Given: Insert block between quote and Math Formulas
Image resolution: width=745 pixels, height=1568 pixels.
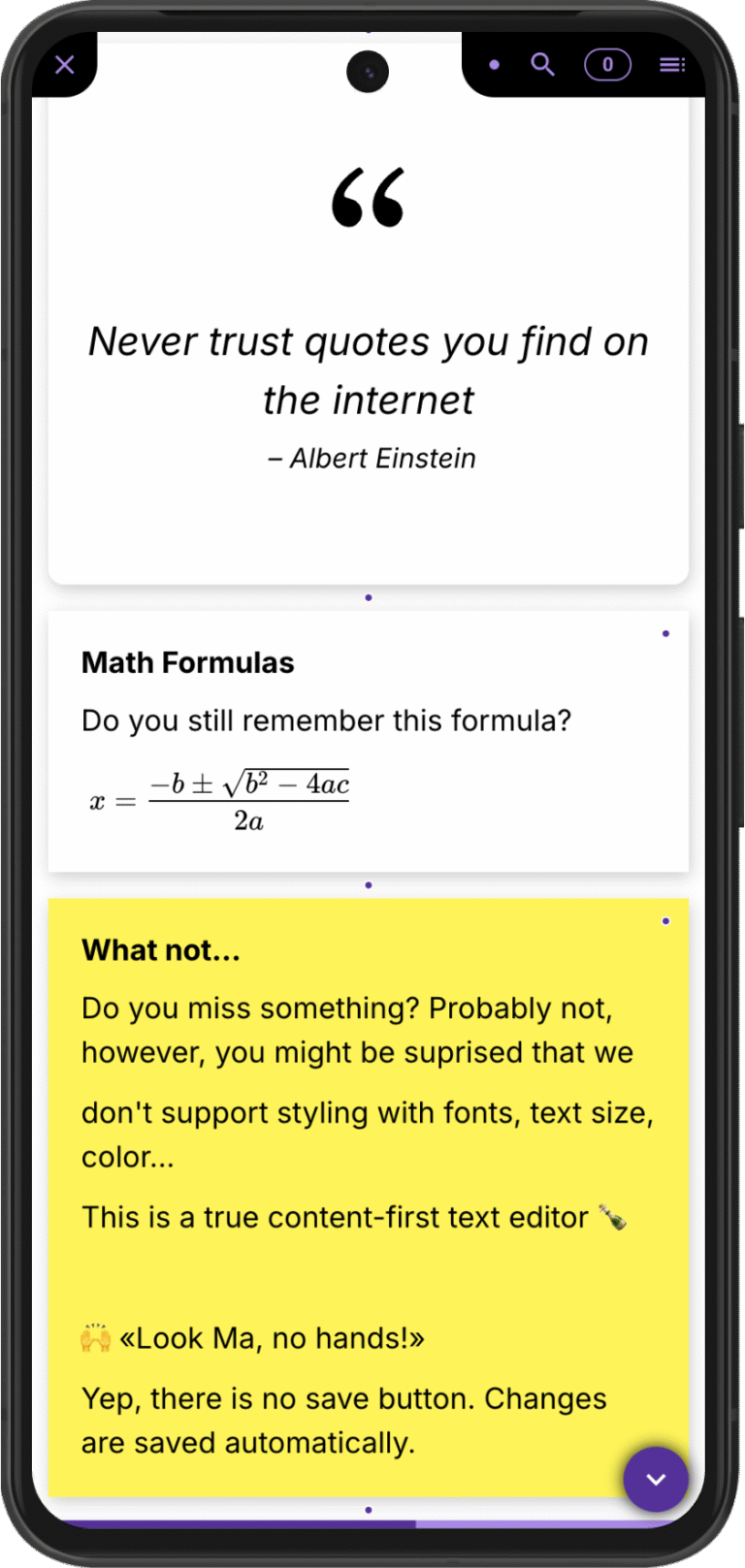Looking at the screenshot, I should pyautogui.click(x=369, y=597).
